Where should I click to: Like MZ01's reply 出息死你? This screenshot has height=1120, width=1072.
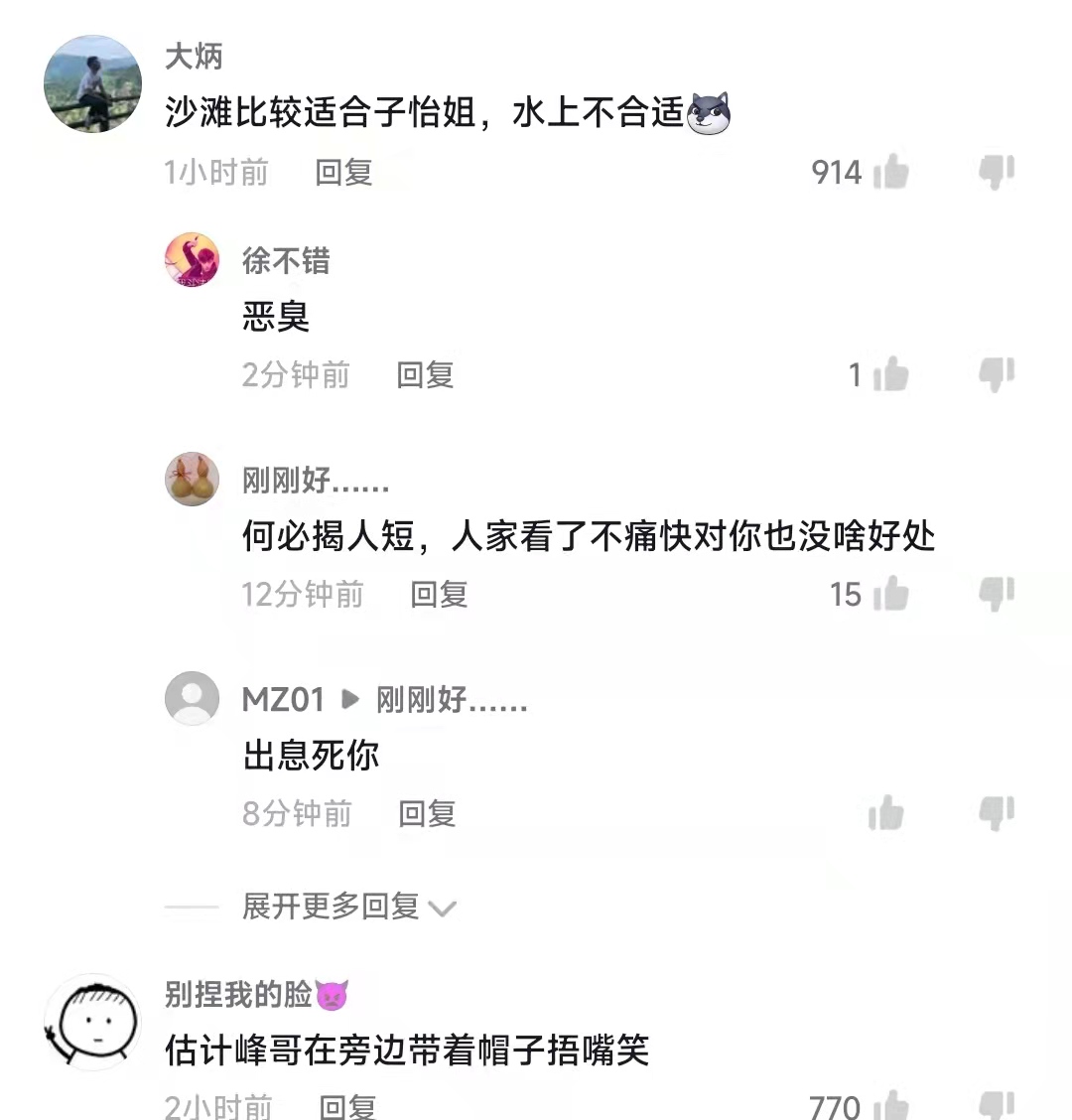tap(886, 813)
